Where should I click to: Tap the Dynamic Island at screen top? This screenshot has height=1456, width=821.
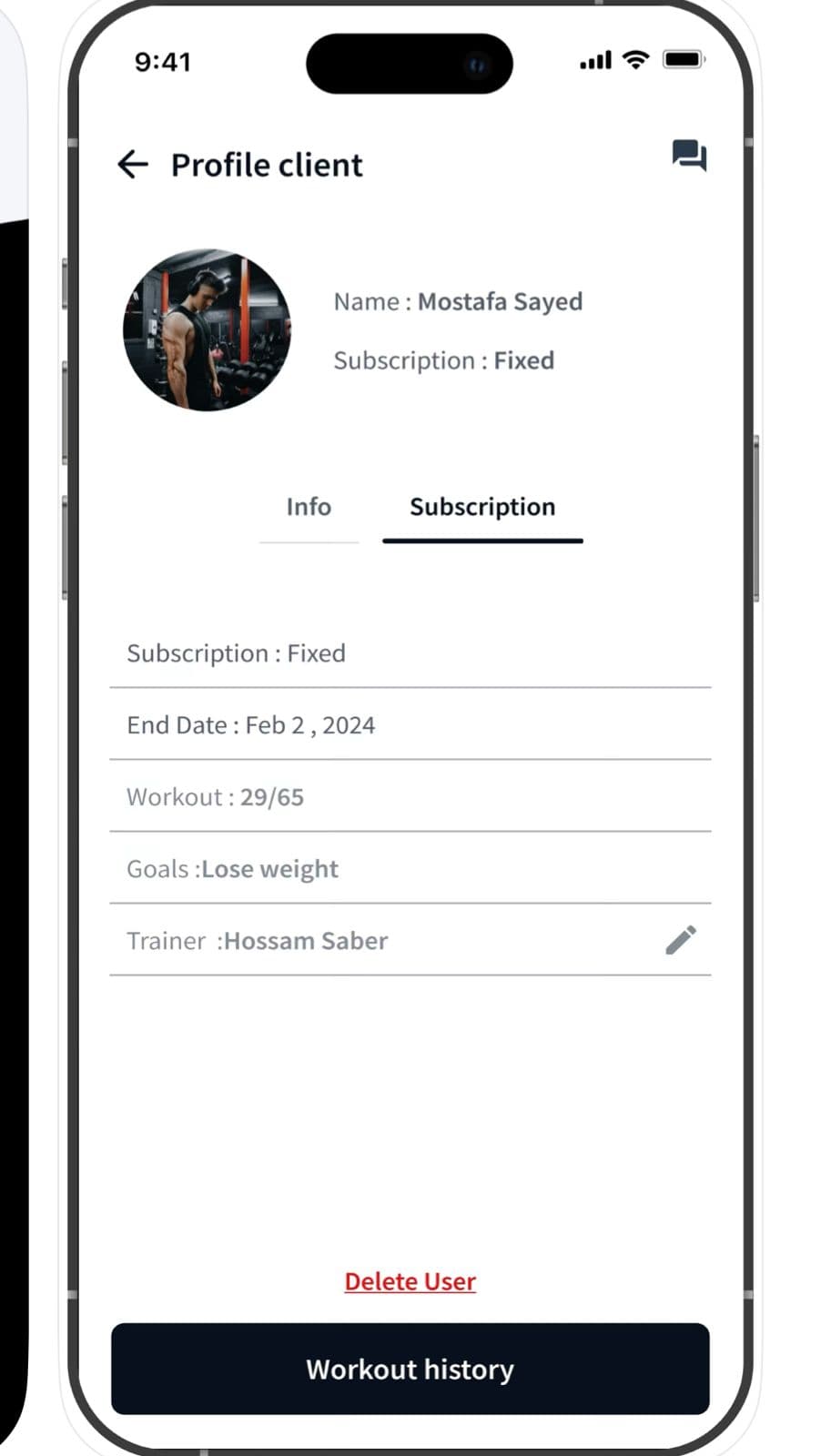410,64
